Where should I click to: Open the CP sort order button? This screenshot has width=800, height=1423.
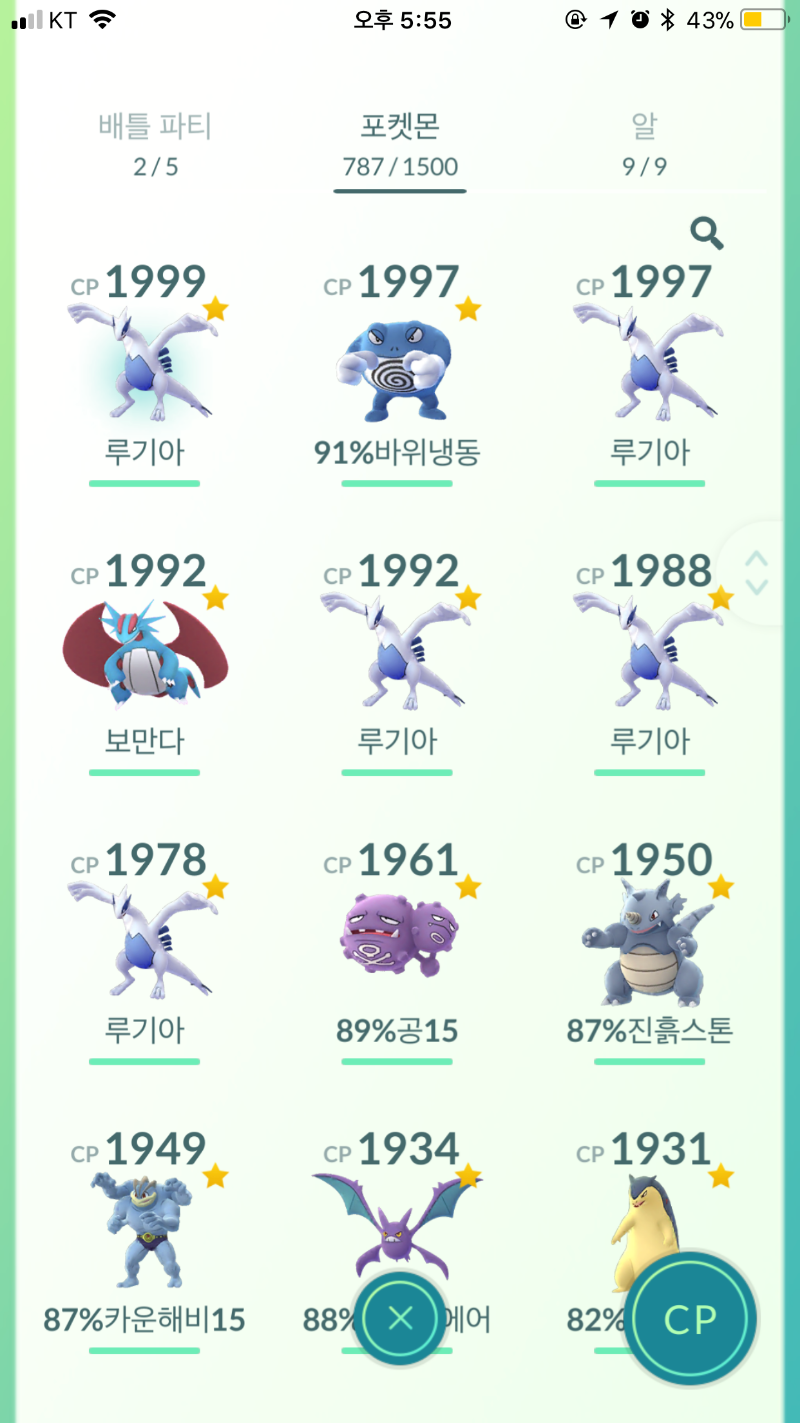[x=691, y=1320]
